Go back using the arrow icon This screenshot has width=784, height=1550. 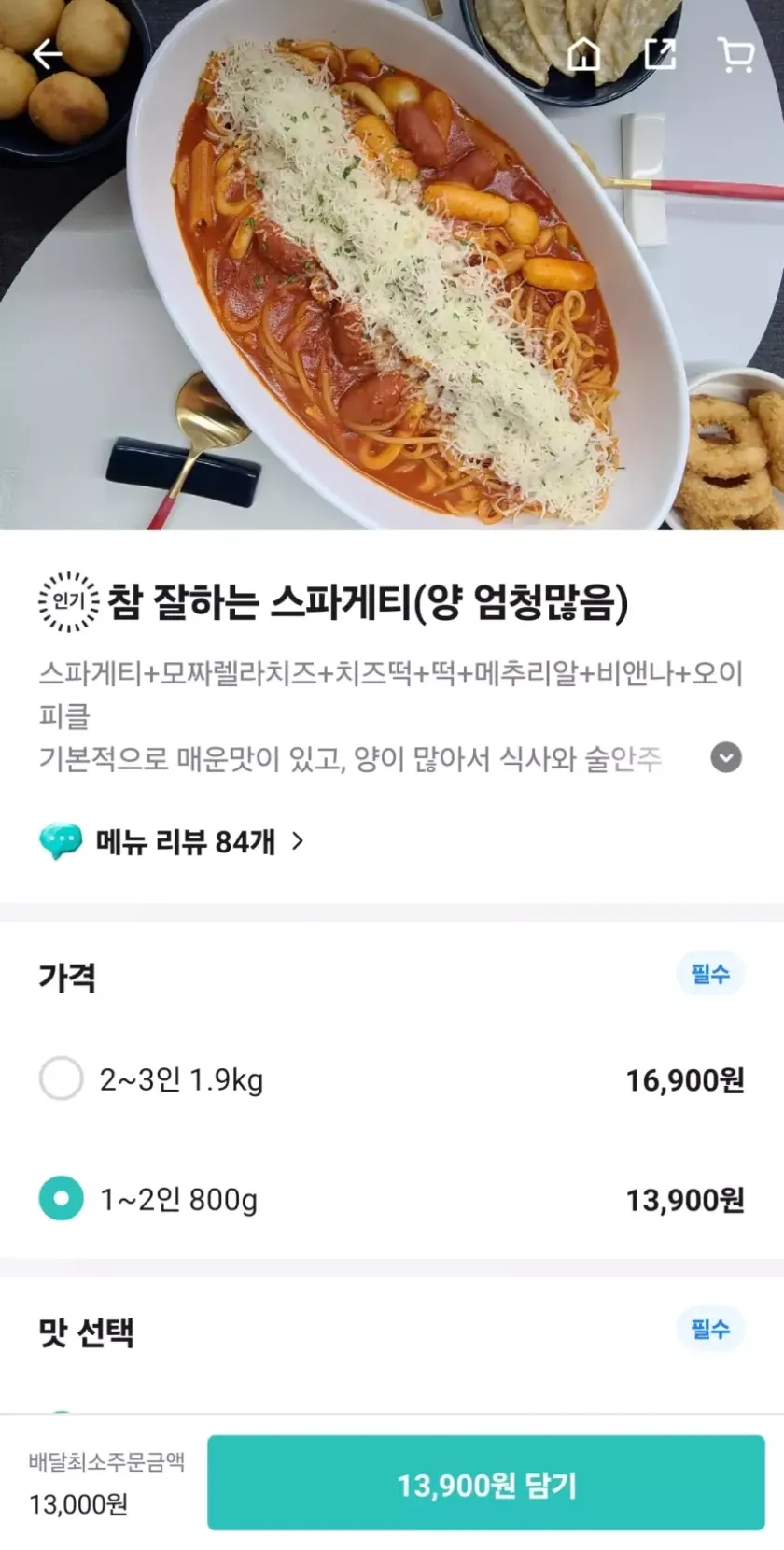[x=47, y=54]
